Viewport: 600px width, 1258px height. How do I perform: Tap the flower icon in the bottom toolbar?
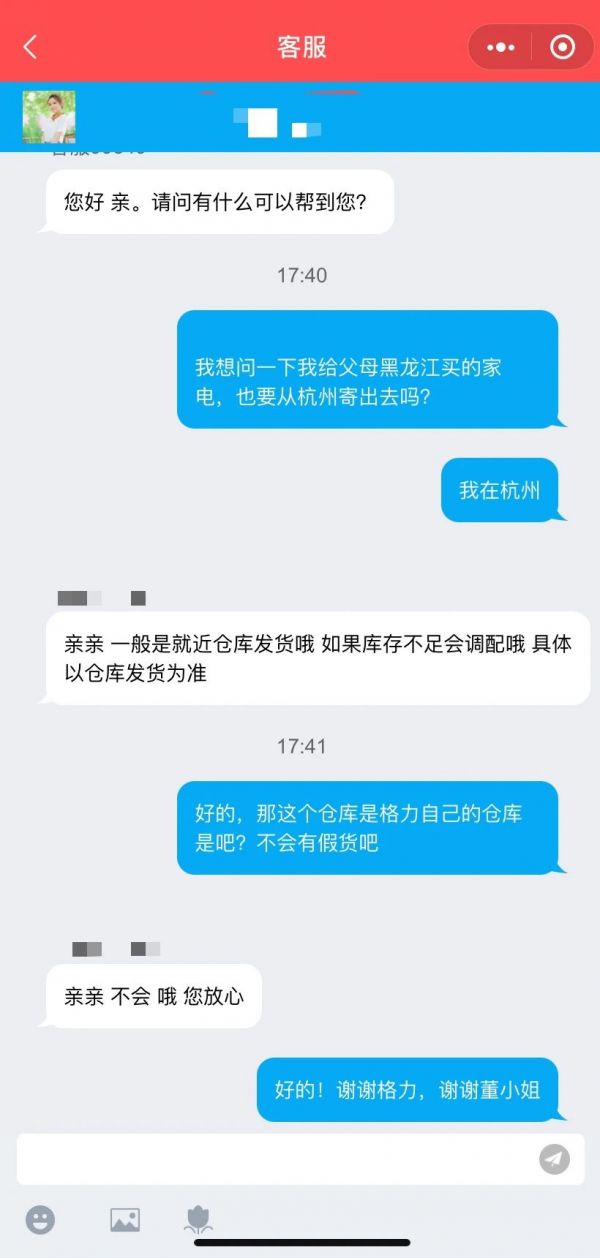click(x=199, y=1218)
